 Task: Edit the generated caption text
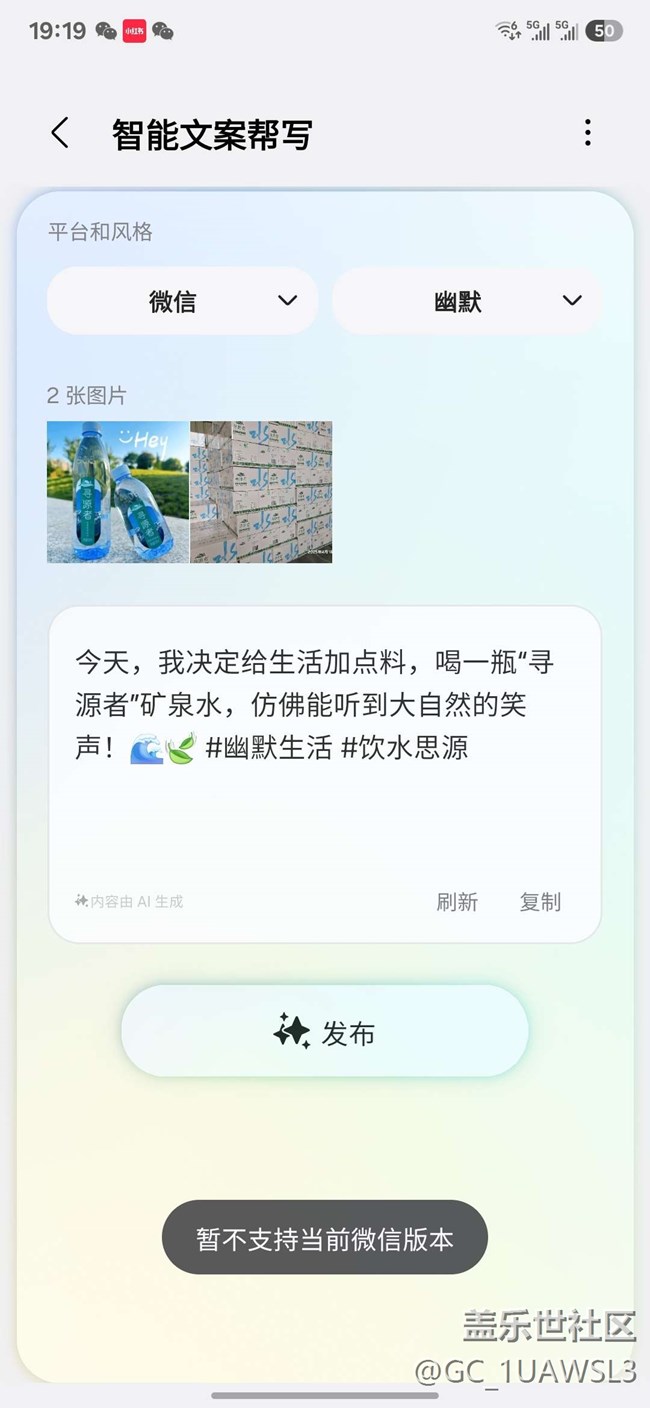[315, 705]
